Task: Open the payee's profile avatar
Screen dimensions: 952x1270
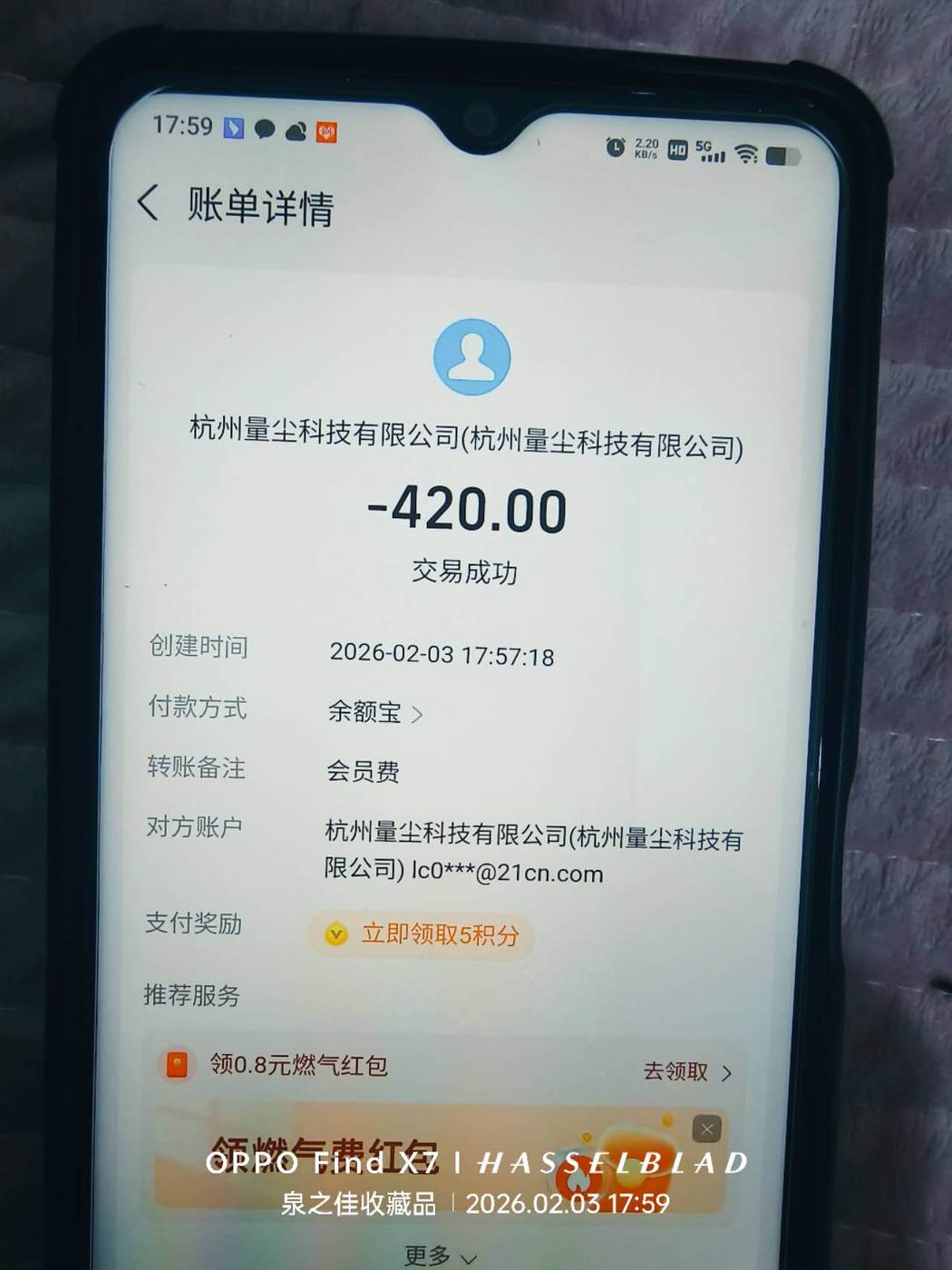Action: pyautogui.click(x=471, y=357)
